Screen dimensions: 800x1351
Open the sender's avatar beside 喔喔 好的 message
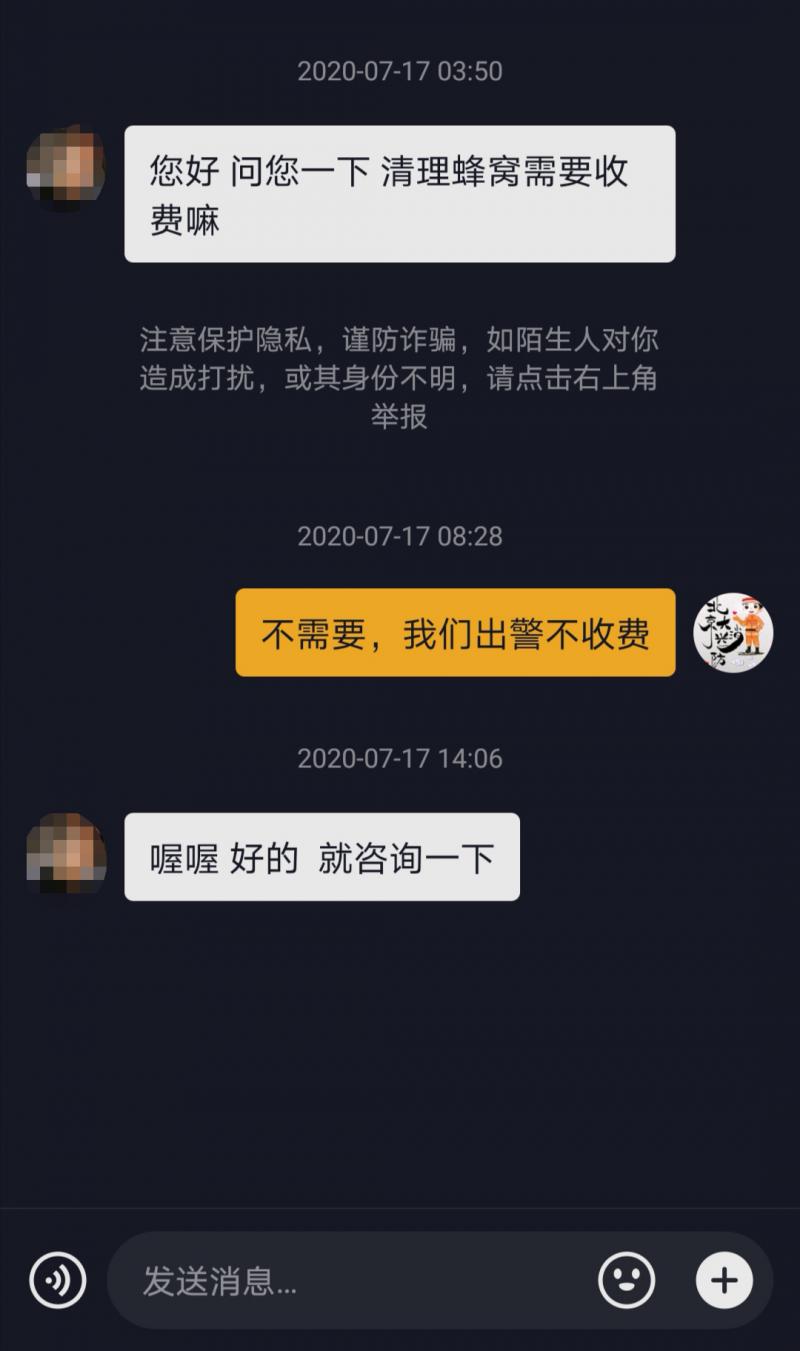tap(66, 853)
